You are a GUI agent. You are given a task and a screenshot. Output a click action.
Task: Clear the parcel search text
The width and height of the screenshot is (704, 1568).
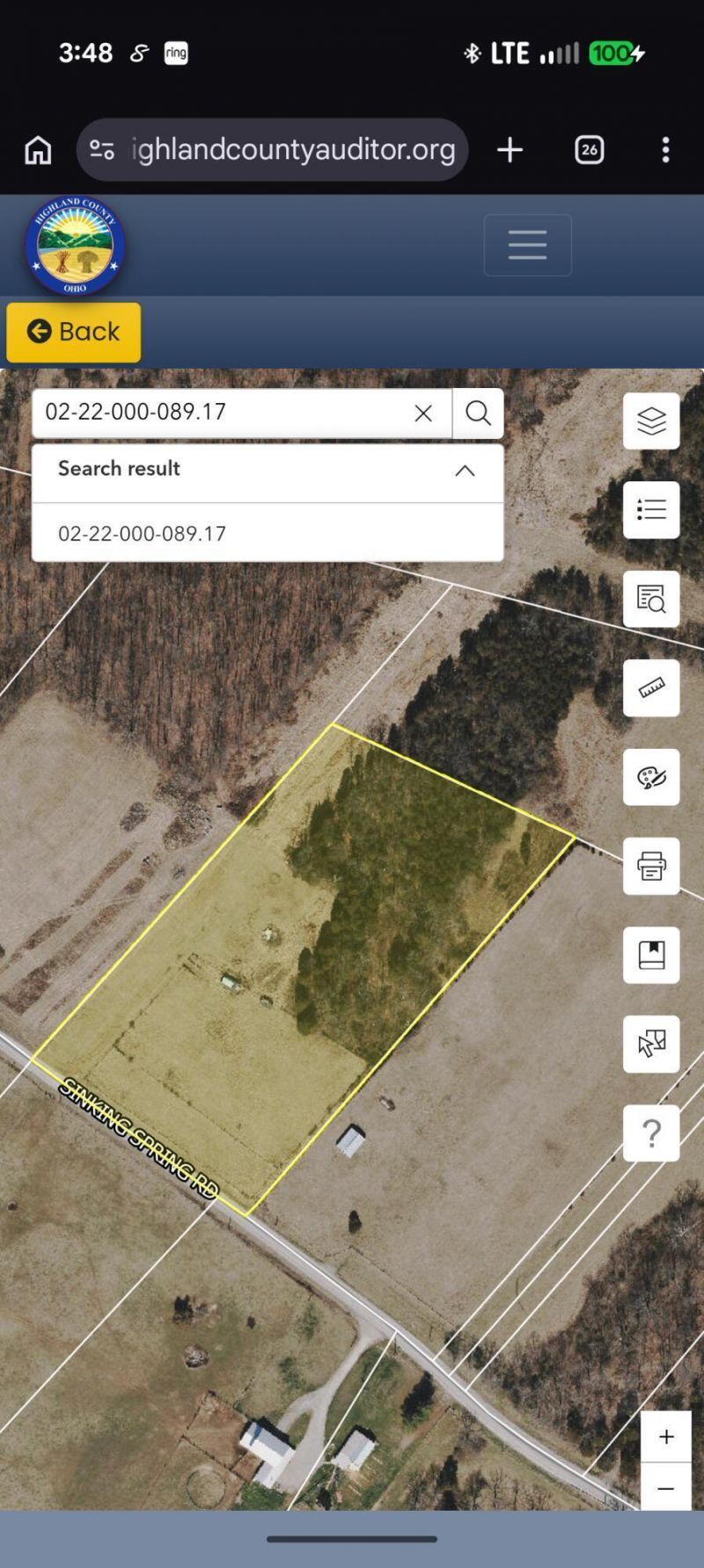pos(423,413)
